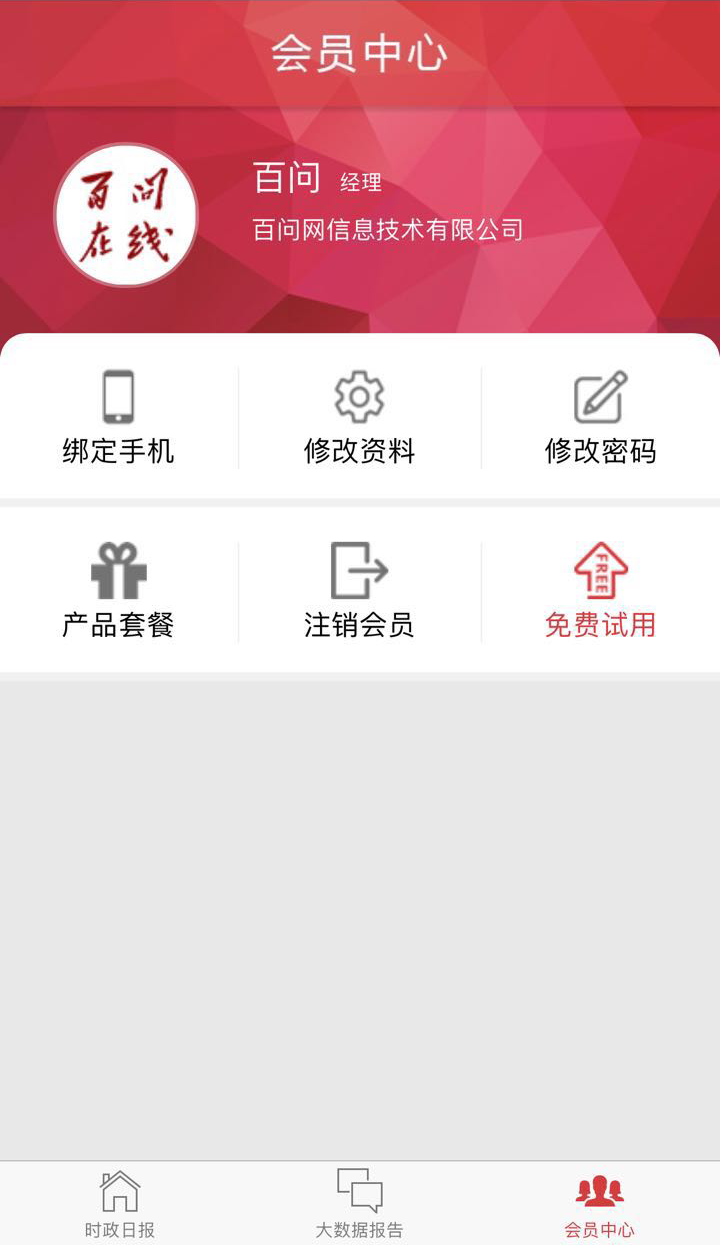Go to the 大数据报告 tab
Screen dimensions: 720x1245
pos(359,1204)
